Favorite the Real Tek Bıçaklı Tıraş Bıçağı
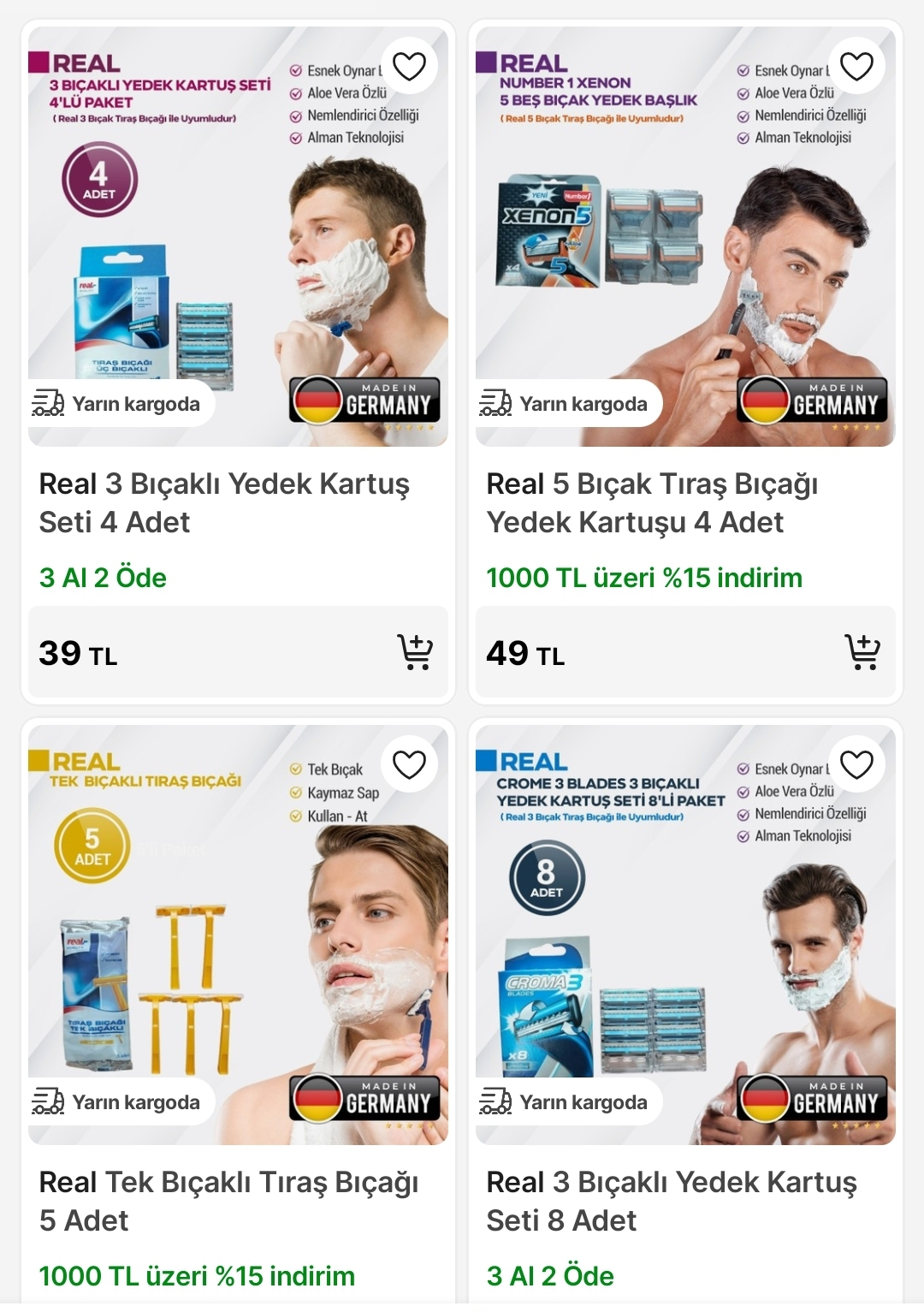The height and width of the screenshot is (1312, 924). (409, 764)
